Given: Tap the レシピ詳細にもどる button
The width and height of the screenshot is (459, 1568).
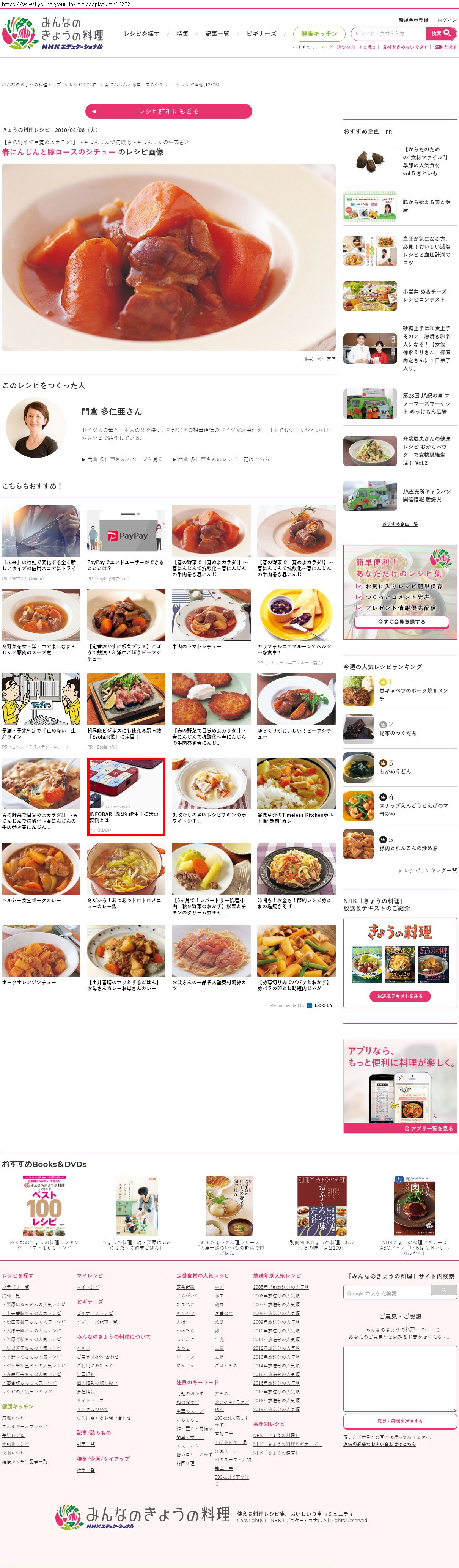Looking at the screenshot, I should 168,111.
